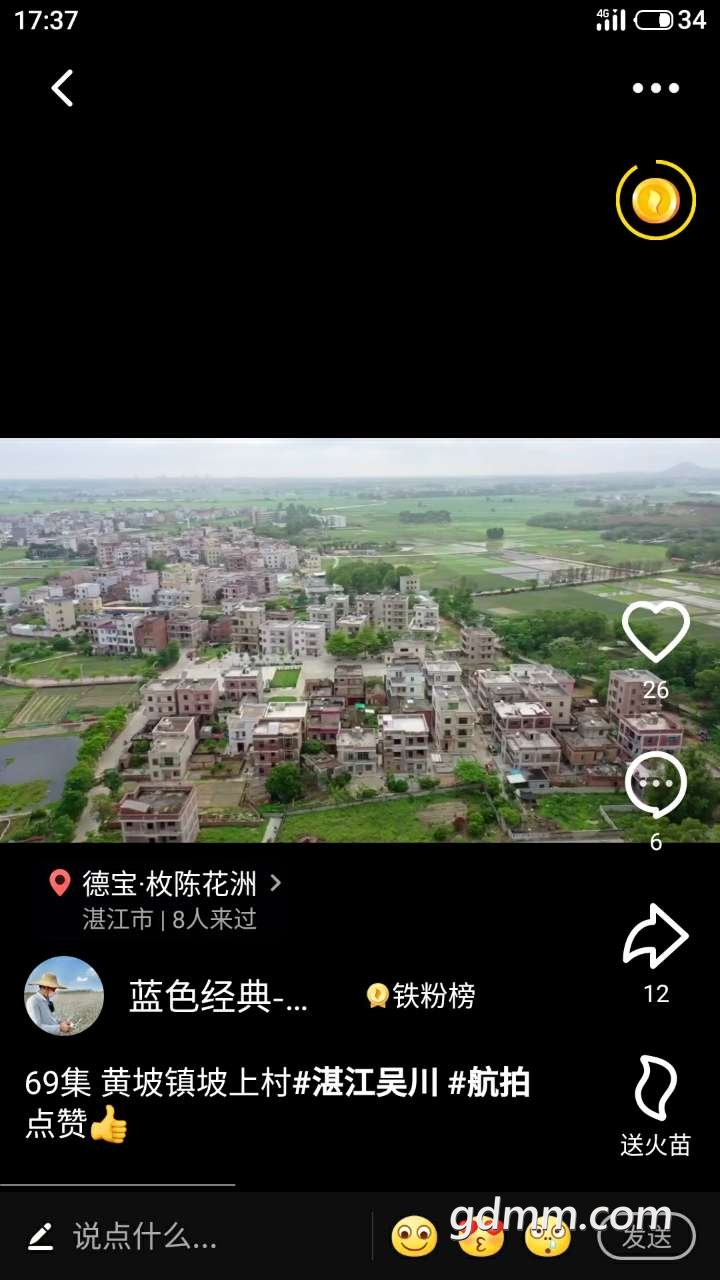This screenshot has width=720, height=1280.
Task: Open location 德宝·枚陈花洲
Action: [x=168, y=884]
